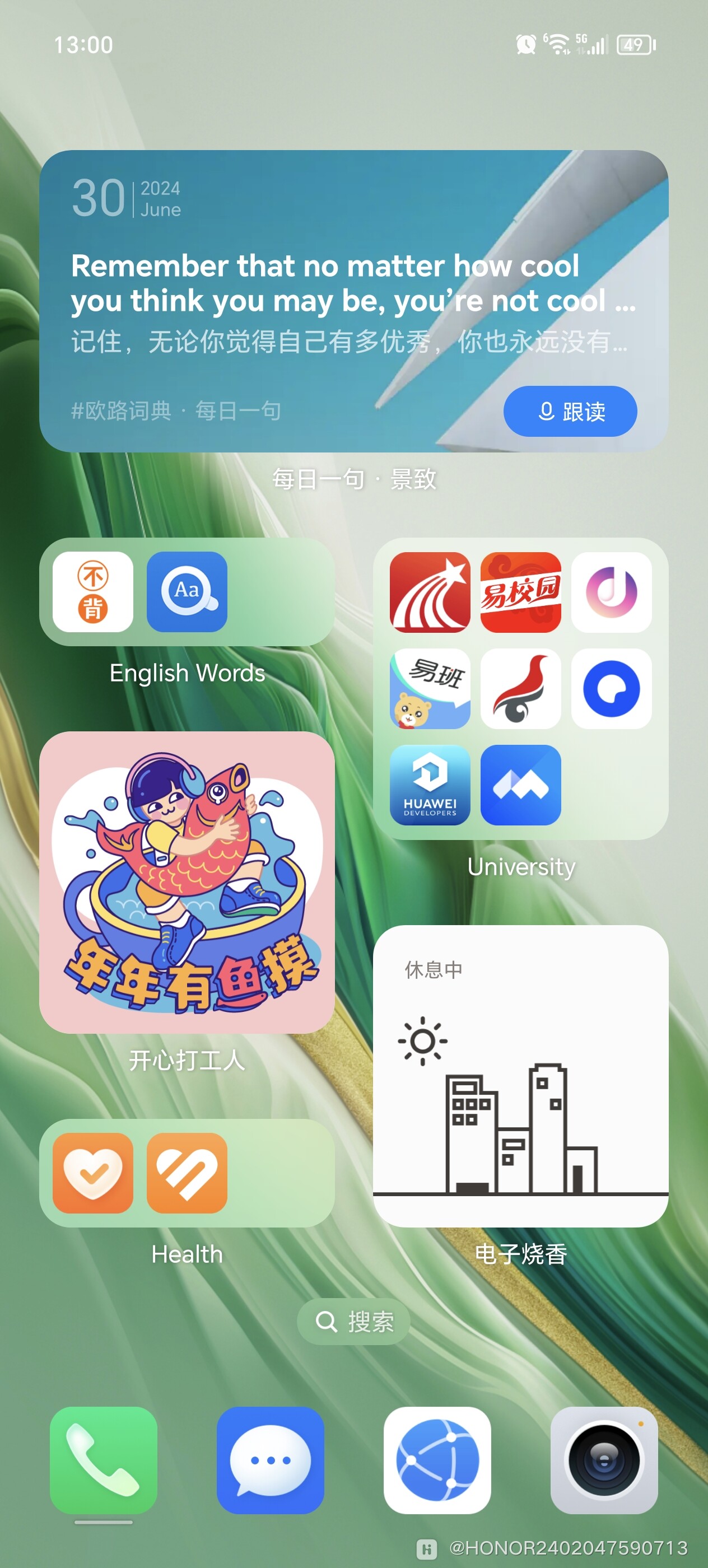Open the red-bird logo app in University folder
The image size is (708, 1568).
tap(520, 688)
